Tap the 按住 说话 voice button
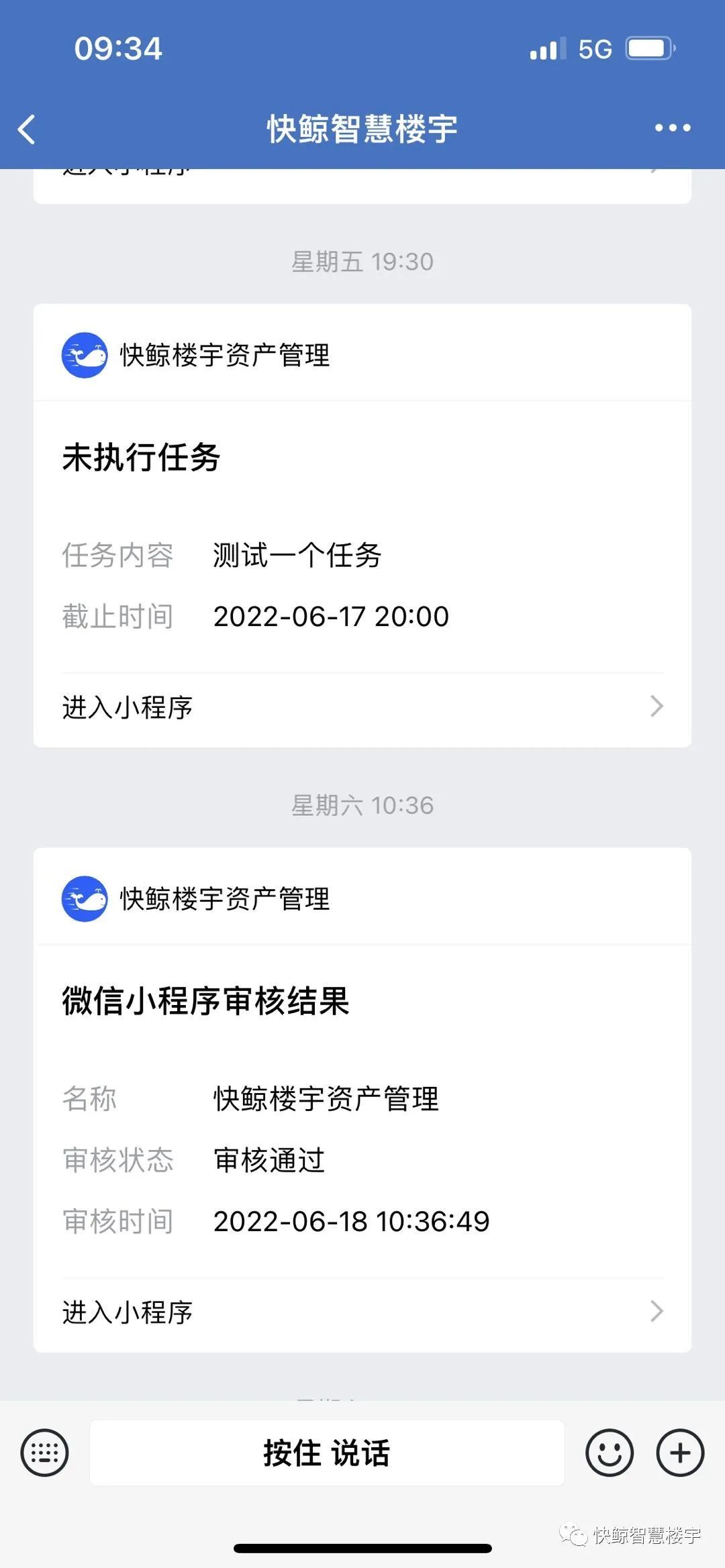725x1568 pixels. (327, 1453)
